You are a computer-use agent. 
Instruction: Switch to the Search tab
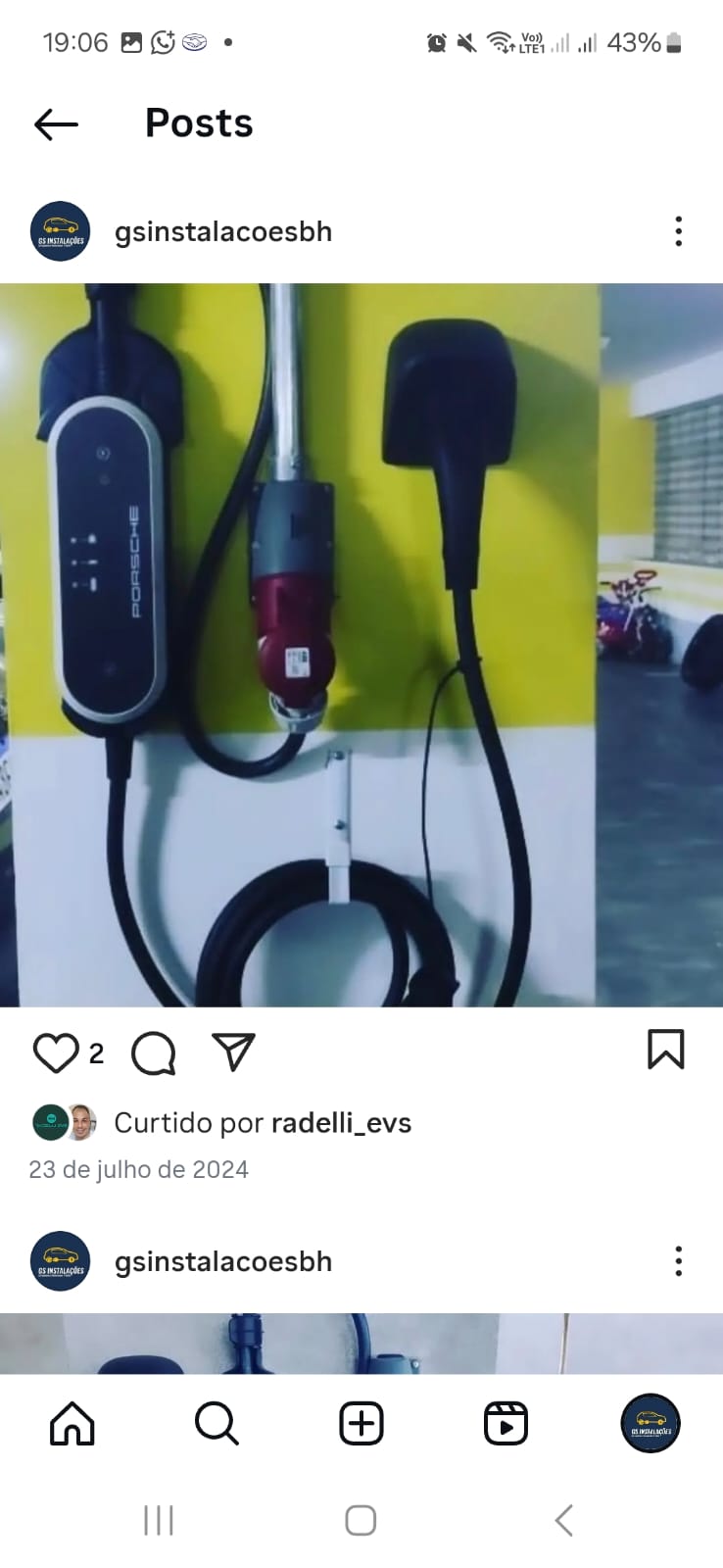(217, 1423)
